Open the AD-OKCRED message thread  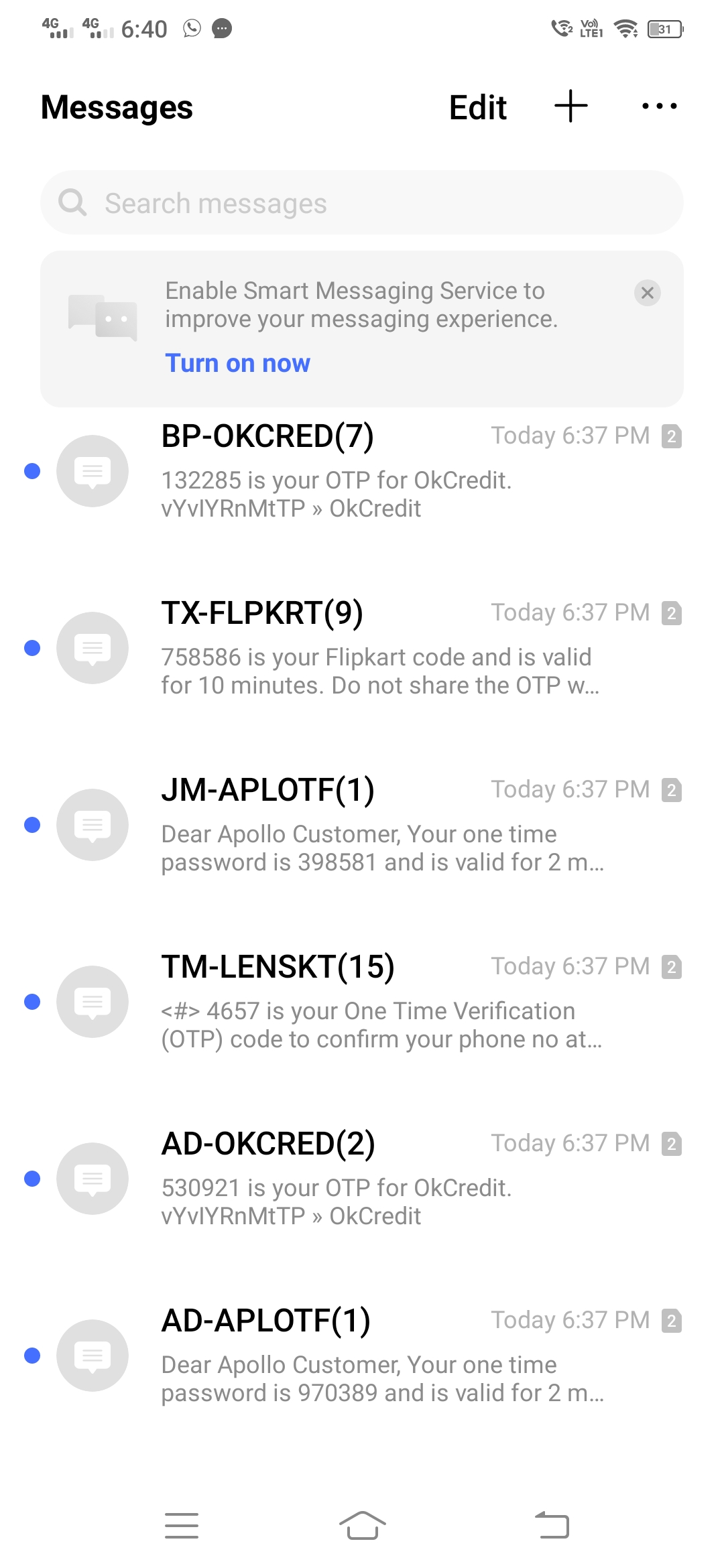375,1179
